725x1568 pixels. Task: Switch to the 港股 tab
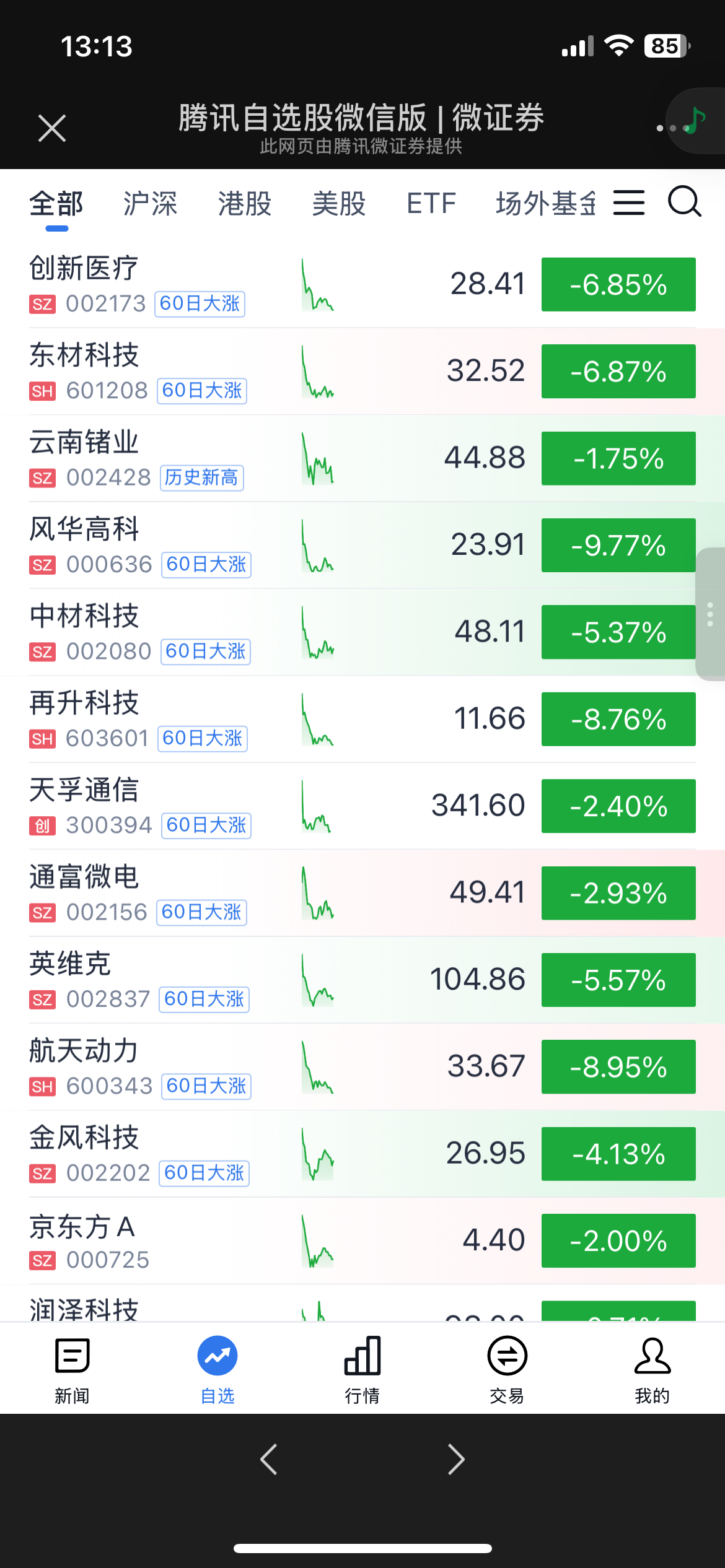click(245, 204)
